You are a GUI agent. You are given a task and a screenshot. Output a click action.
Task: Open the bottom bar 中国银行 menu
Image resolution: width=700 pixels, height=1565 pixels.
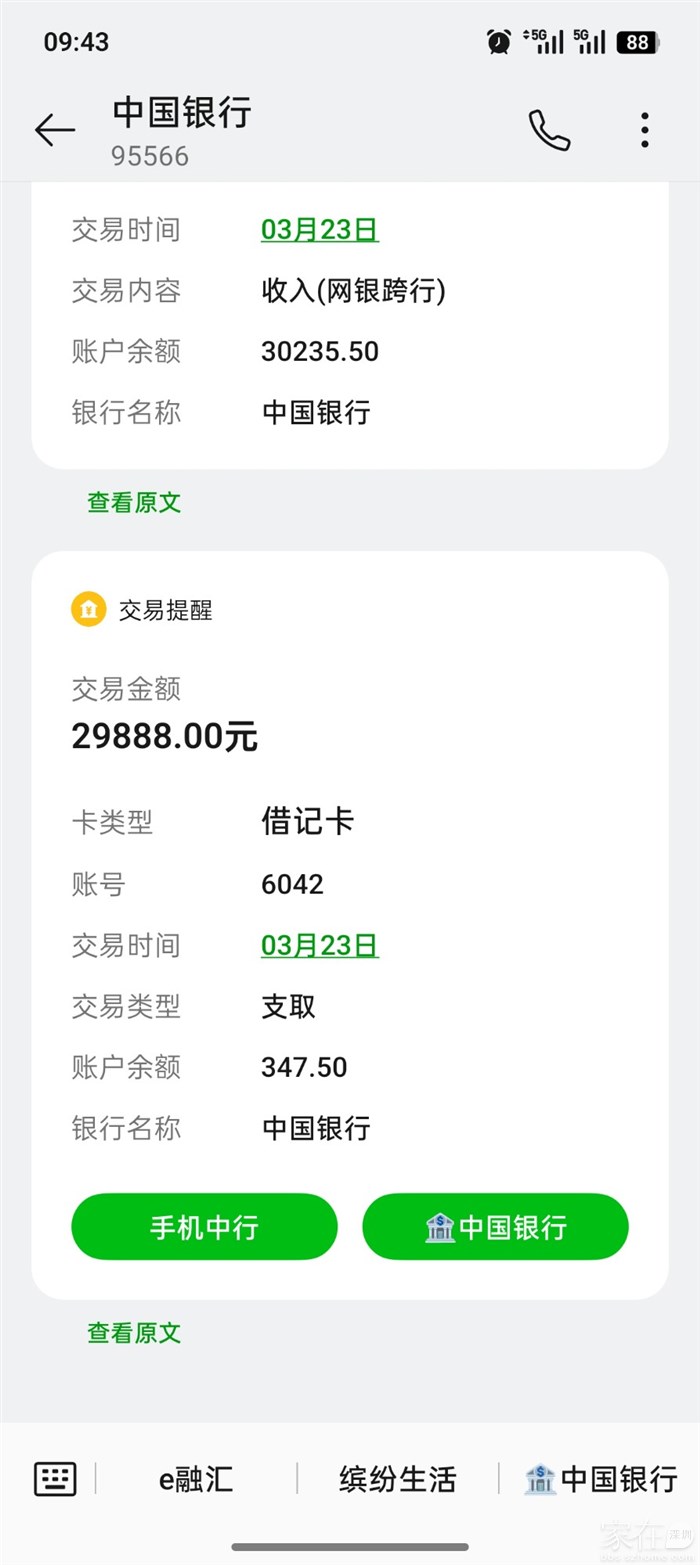tap(600, 1479)
